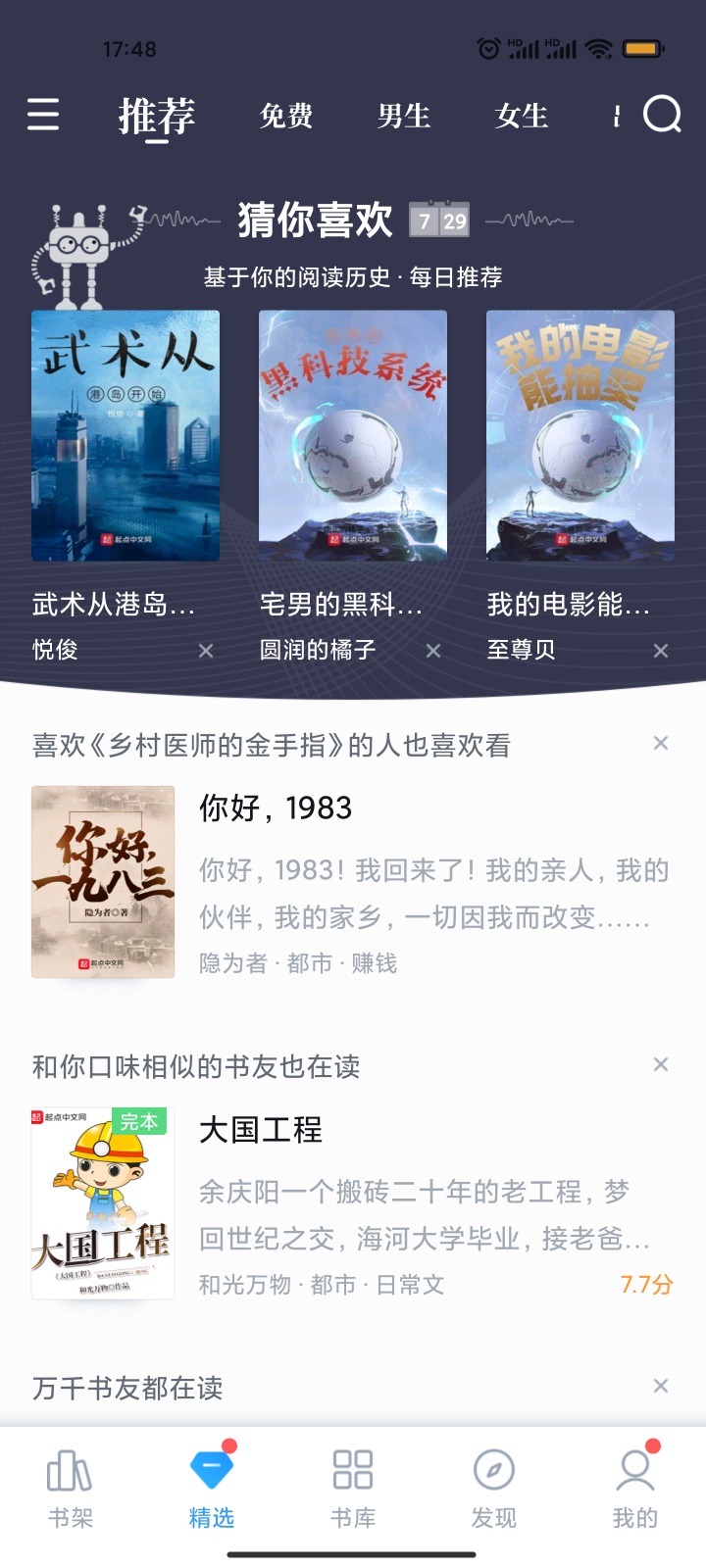Open the search icon
Image resolution: width=706 pixels, height=1568 pixels.
click(662, 115)
